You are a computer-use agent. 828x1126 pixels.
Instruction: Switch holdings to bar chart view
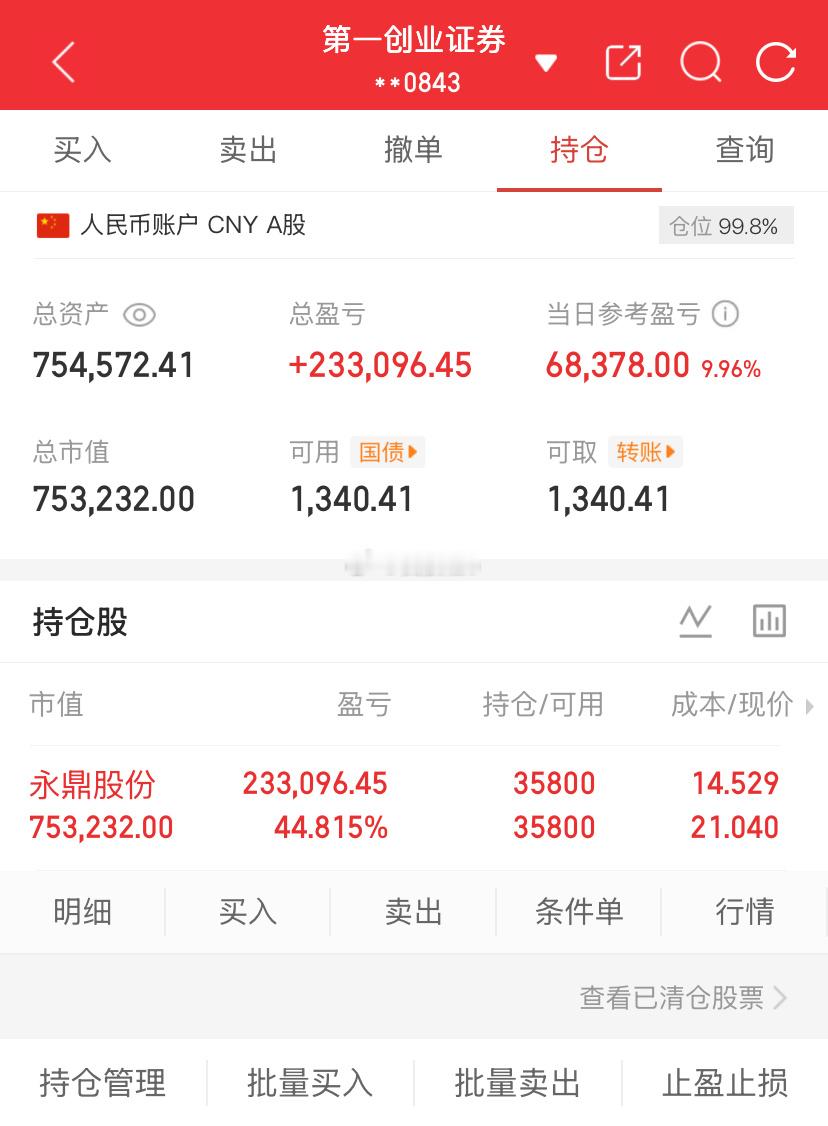click(x=768, y=621)
